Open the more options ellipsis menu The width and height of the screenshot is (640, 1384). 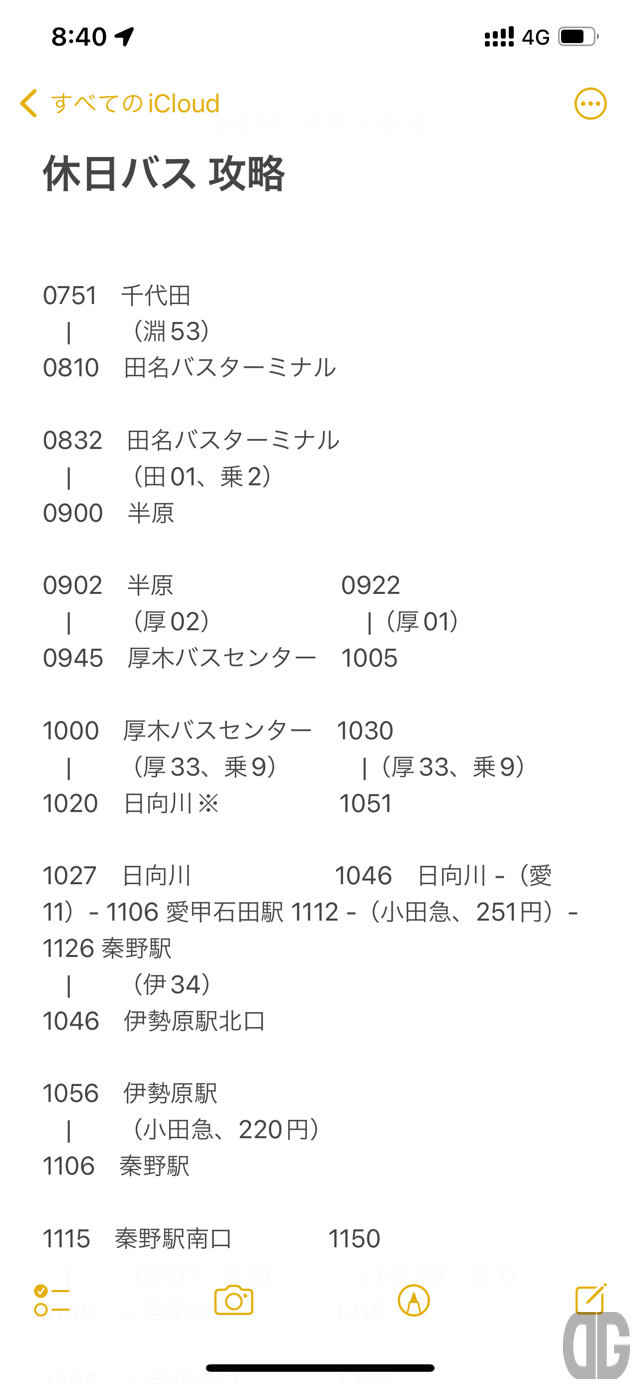pyautogui.click(x=590, y=103)
